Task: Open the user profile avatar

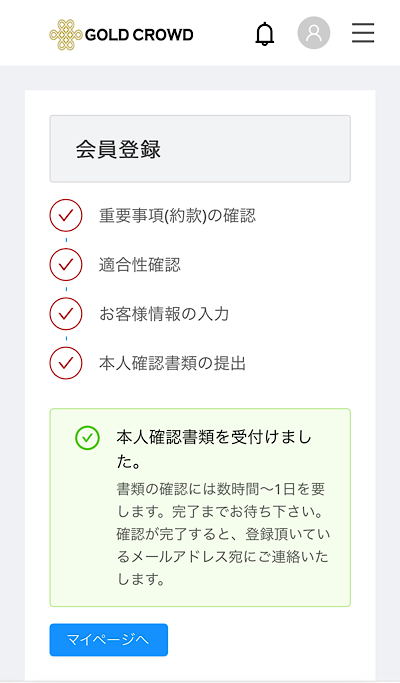Action: pyautogui.click(x=314, y=33)
